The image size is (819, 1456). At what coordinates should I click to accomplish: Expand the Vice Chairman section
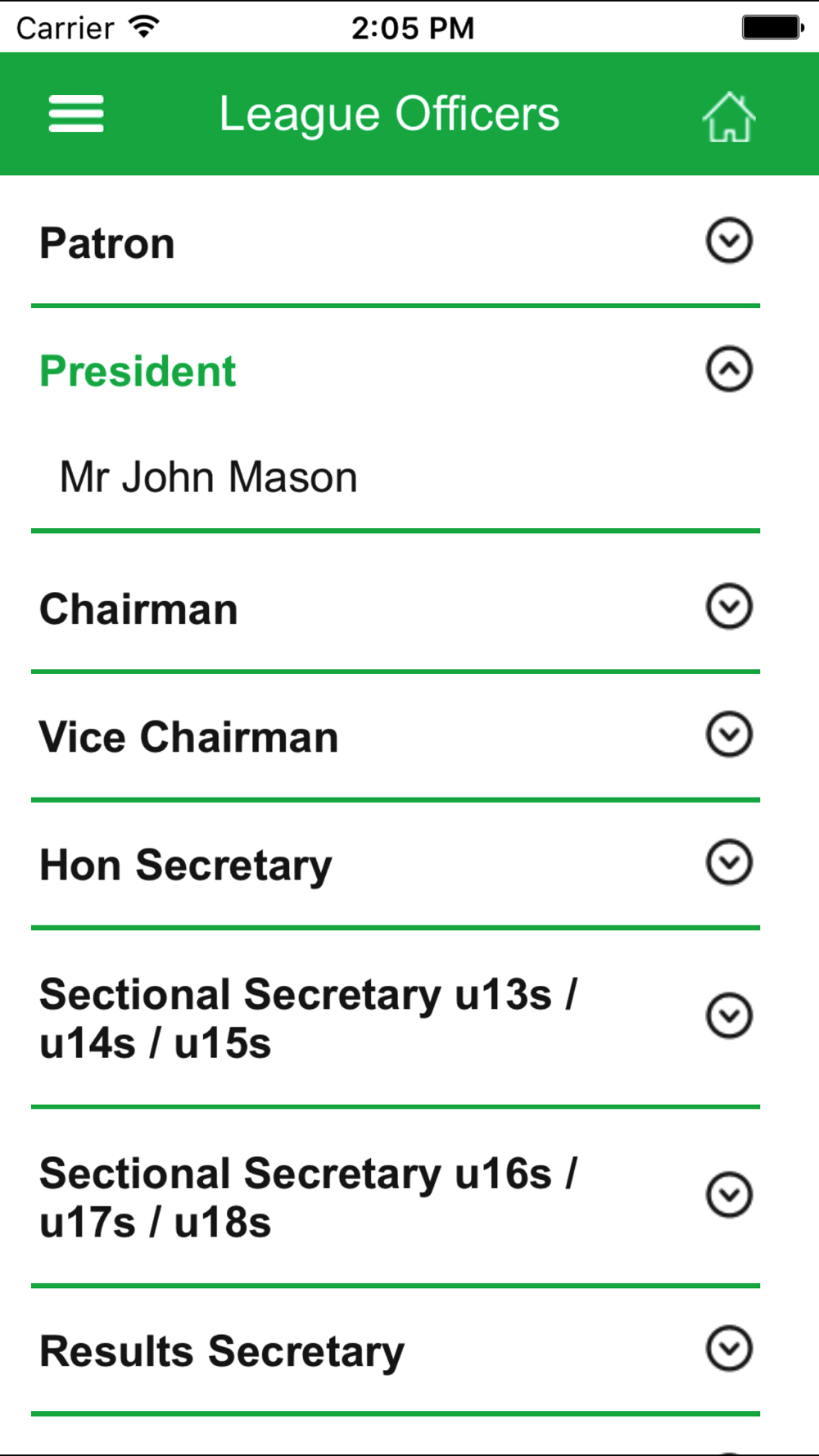(x=396, y=736)
